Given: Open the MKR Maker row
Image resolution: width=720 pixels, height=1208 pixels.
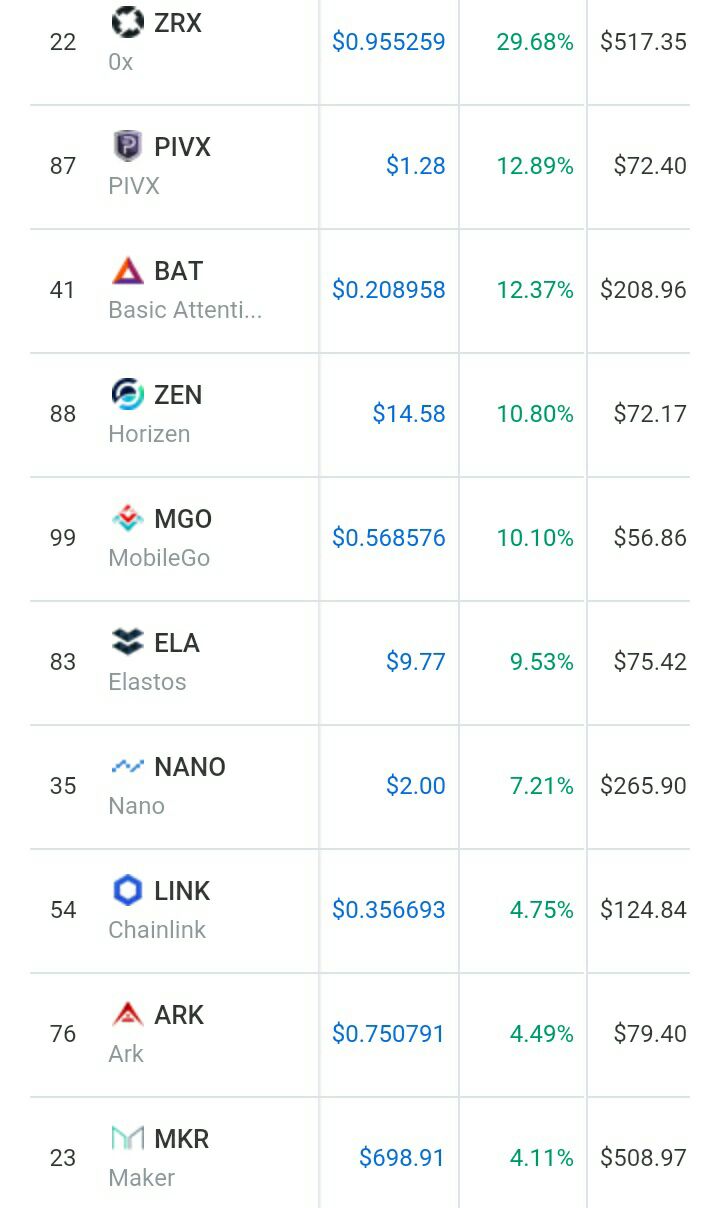Looking at the screenshot, I should point(360,1153).
